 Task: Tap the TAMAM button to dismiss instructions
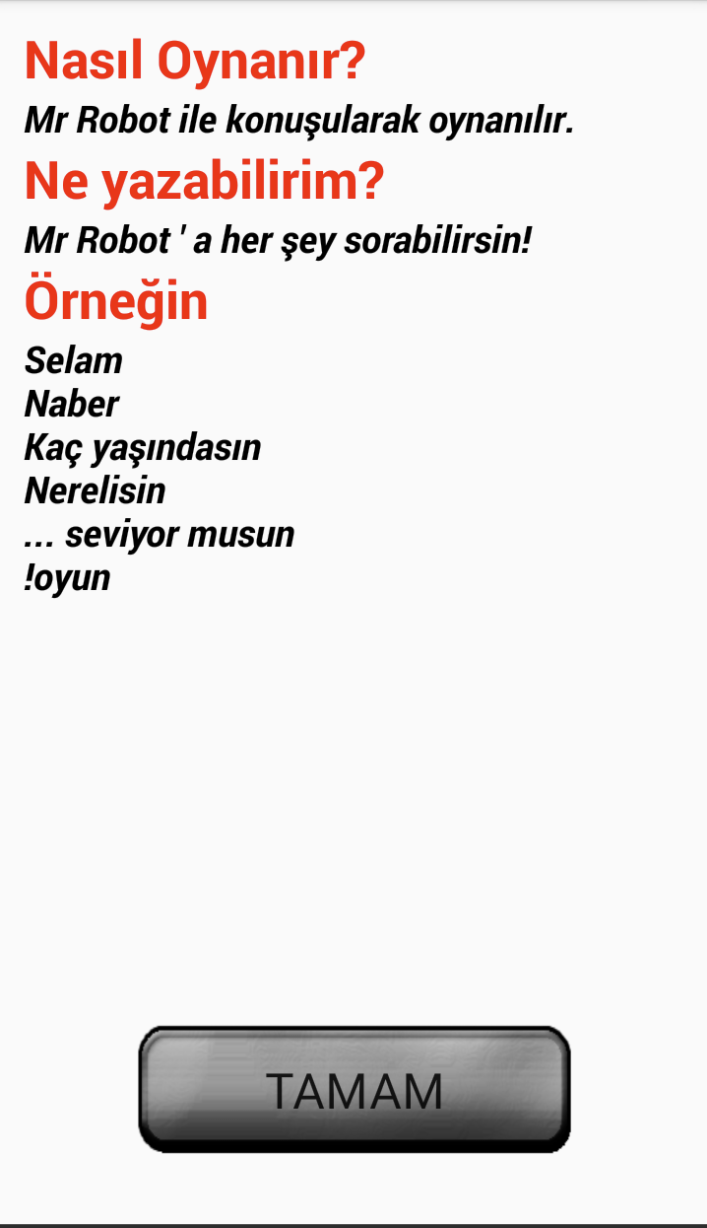pyautogui.click(x=354, y=1089)
